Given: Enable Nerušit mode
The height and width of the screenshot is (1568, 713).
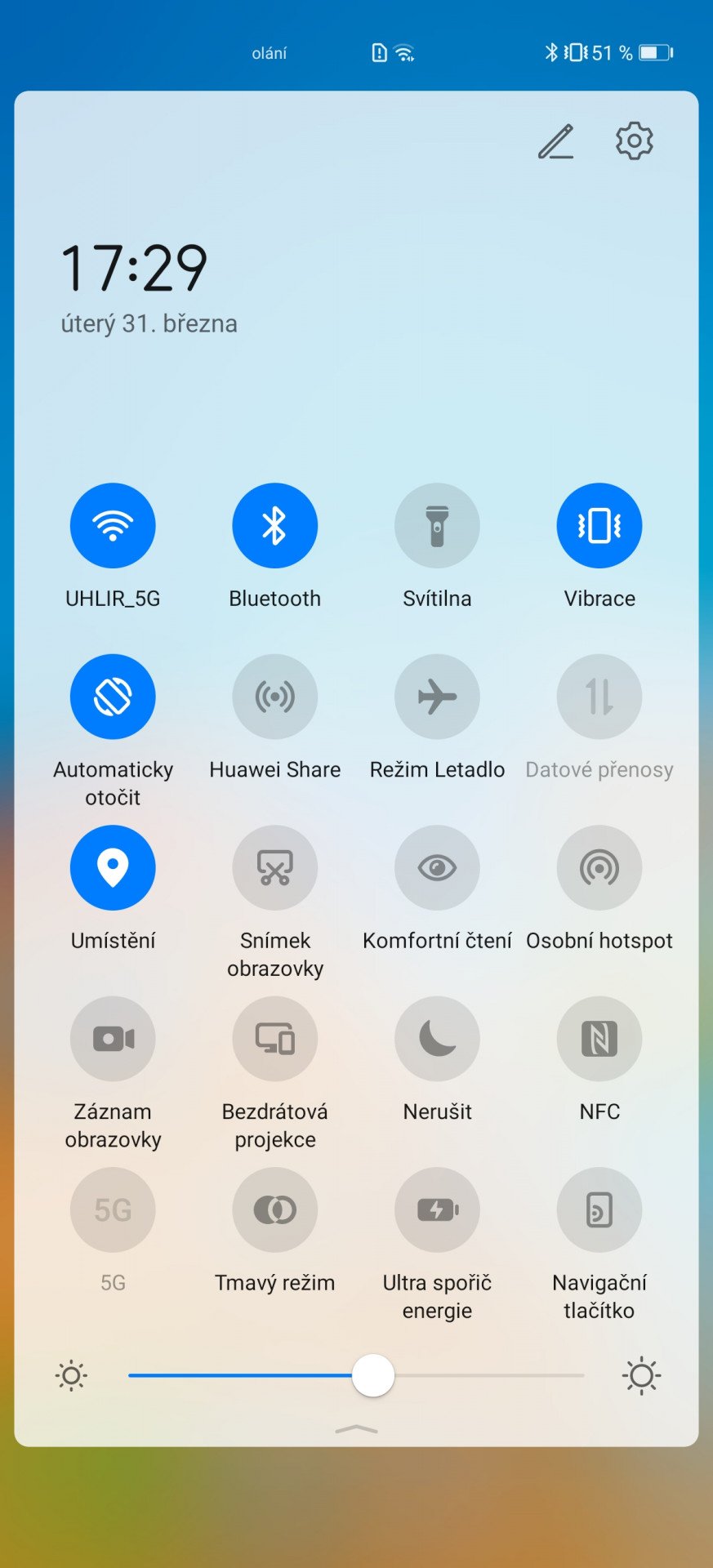Looking at the screenshot, I should point(437,1039).
